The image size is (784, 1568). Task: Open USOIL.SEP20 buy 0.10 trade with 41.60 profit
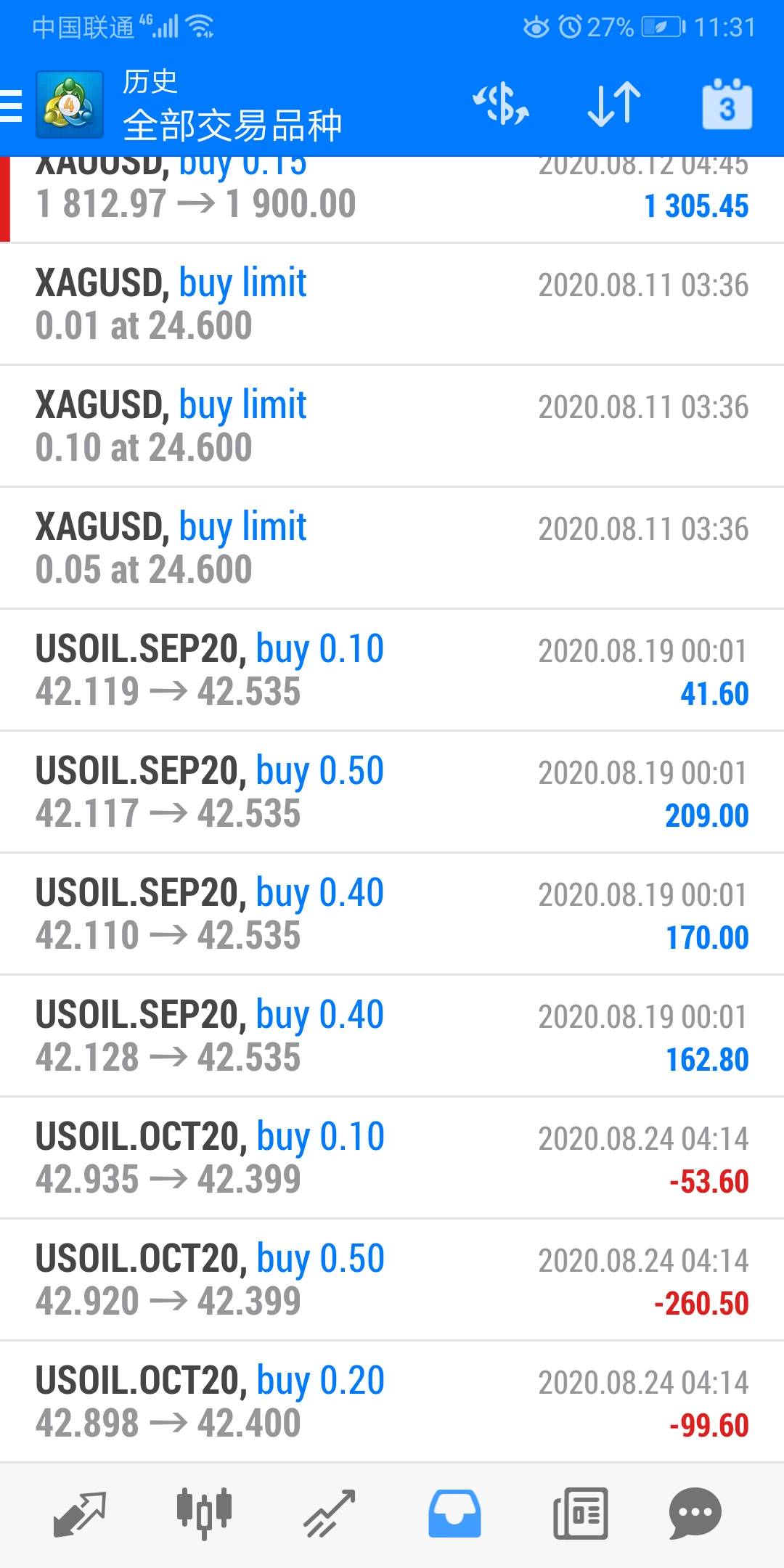pos(392,670)
